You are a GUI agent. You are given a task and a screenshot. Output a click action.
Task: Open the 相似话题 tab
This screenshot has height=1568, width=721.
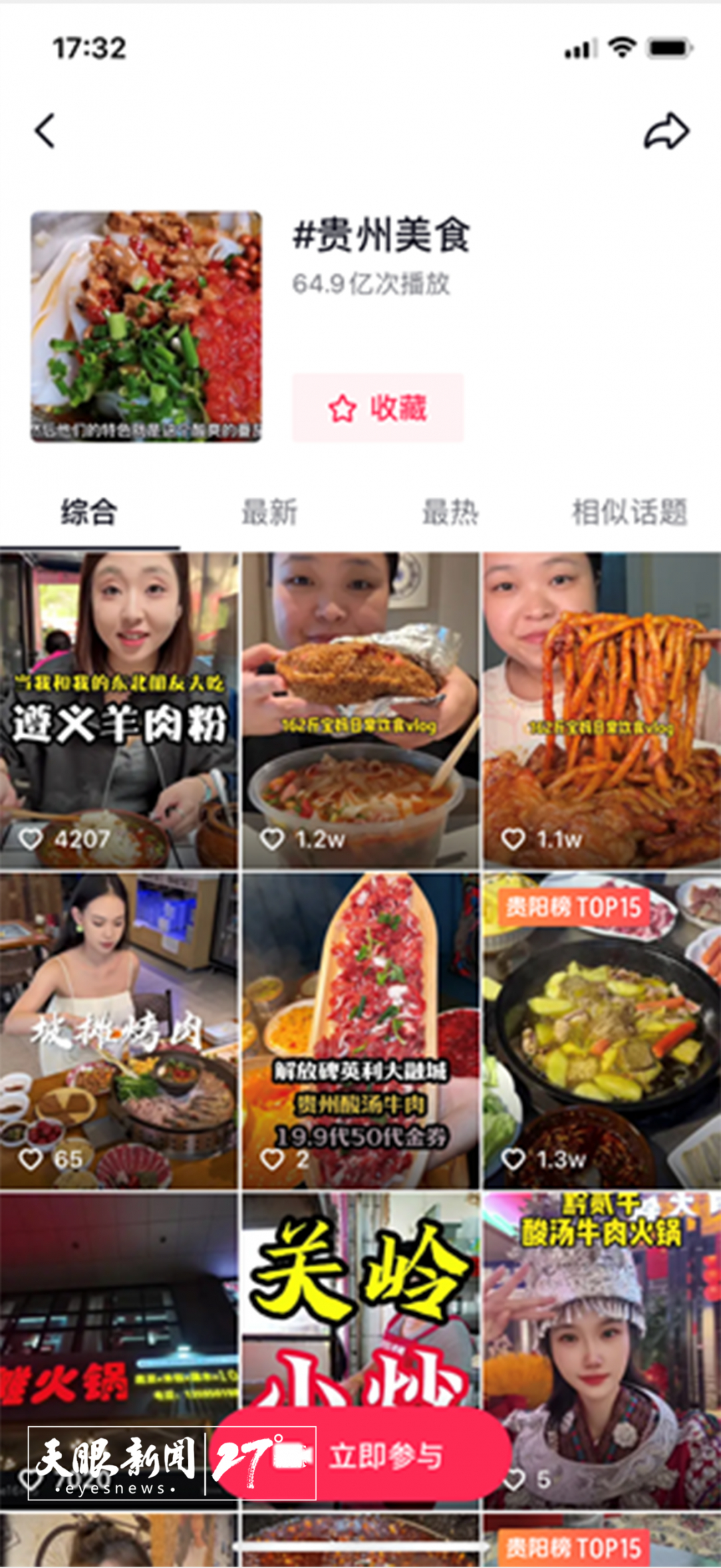(629, 513)
